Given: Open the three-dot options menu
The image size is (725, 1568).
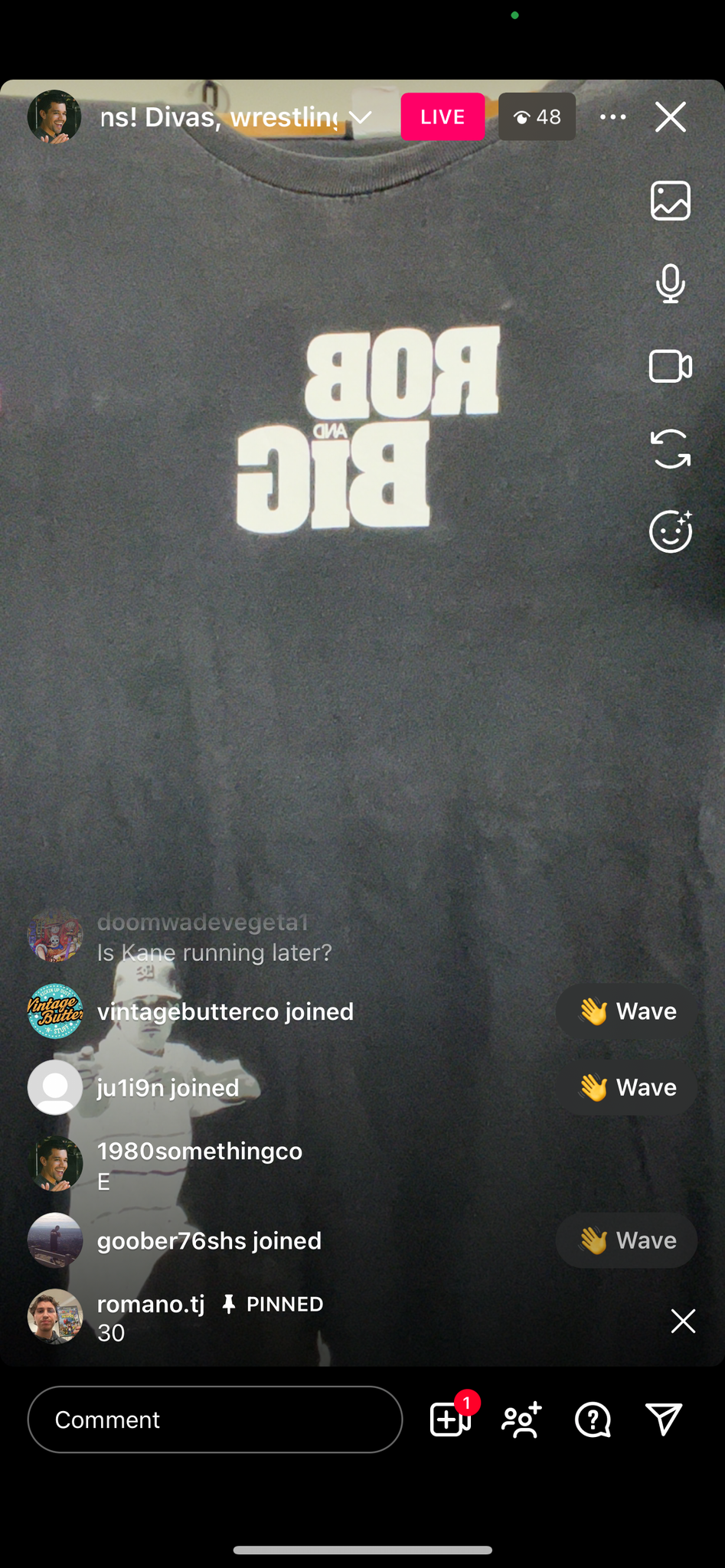Looking at the screenshot, I should [612, 117].
